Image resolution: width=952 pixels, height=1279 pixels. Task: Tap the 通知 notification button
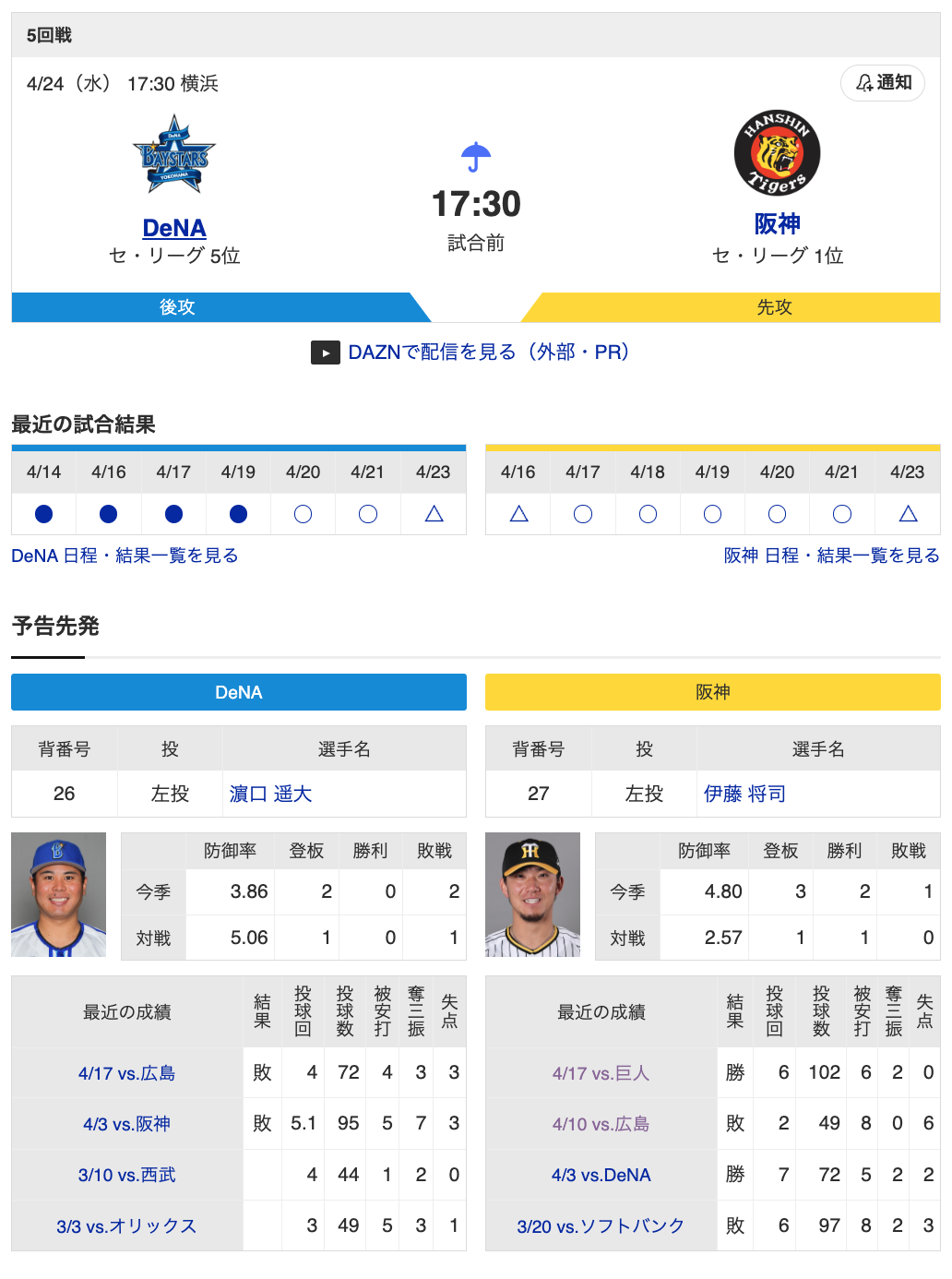click(x=883, y=83)
